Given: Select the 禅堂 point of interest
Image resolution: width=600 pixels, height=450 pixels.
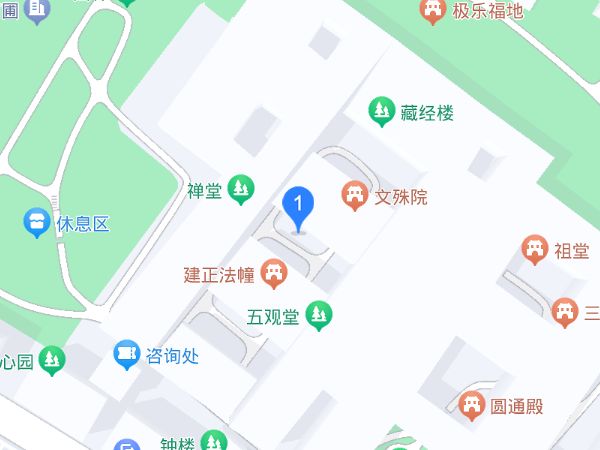Looking at the screenshot, I should click(240, 188).
